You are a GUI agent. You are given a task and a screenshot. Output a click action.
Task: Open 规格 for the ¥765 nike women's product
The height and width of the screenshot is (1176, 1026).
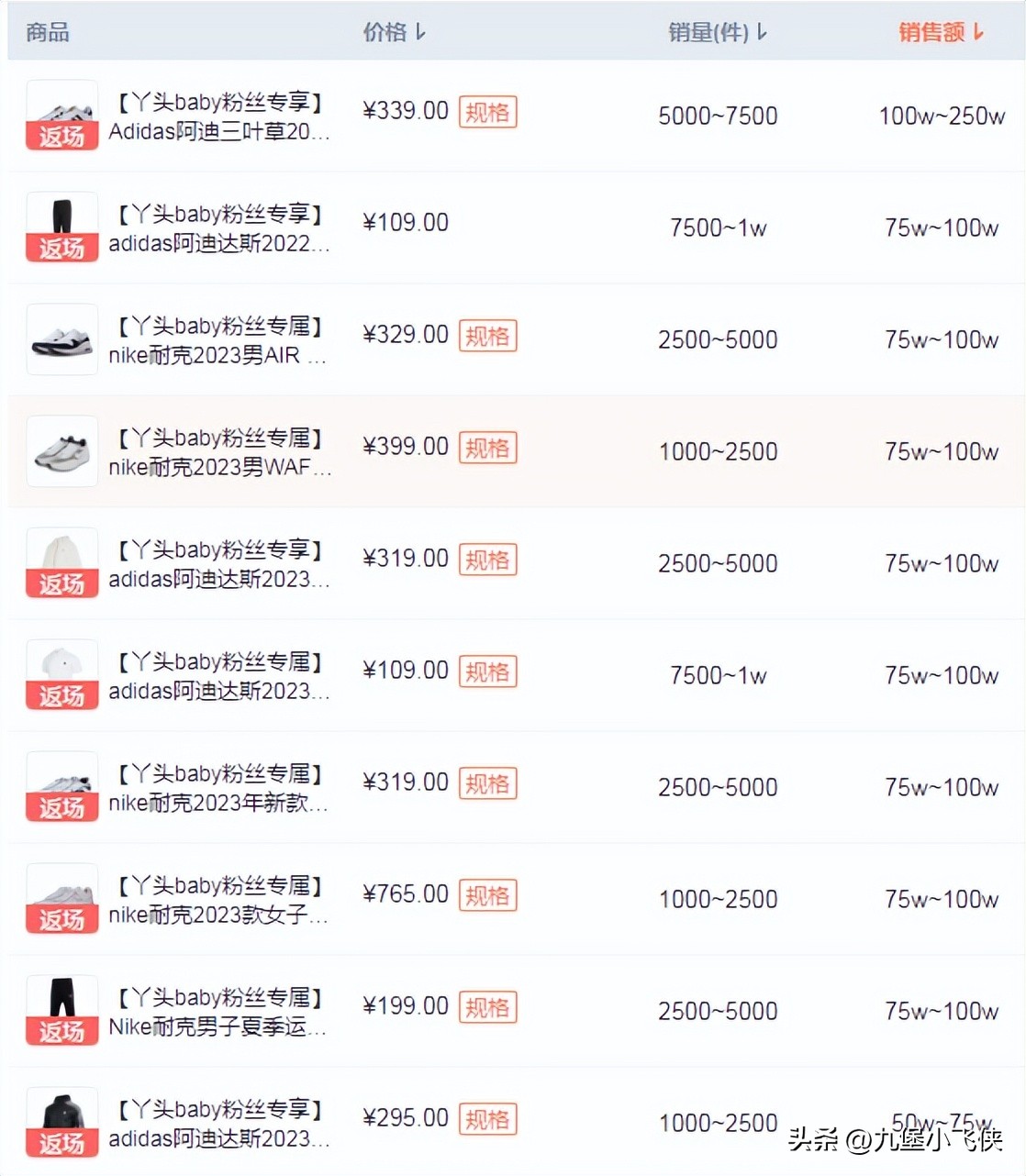pyautogui.click(x=487, y=896)
